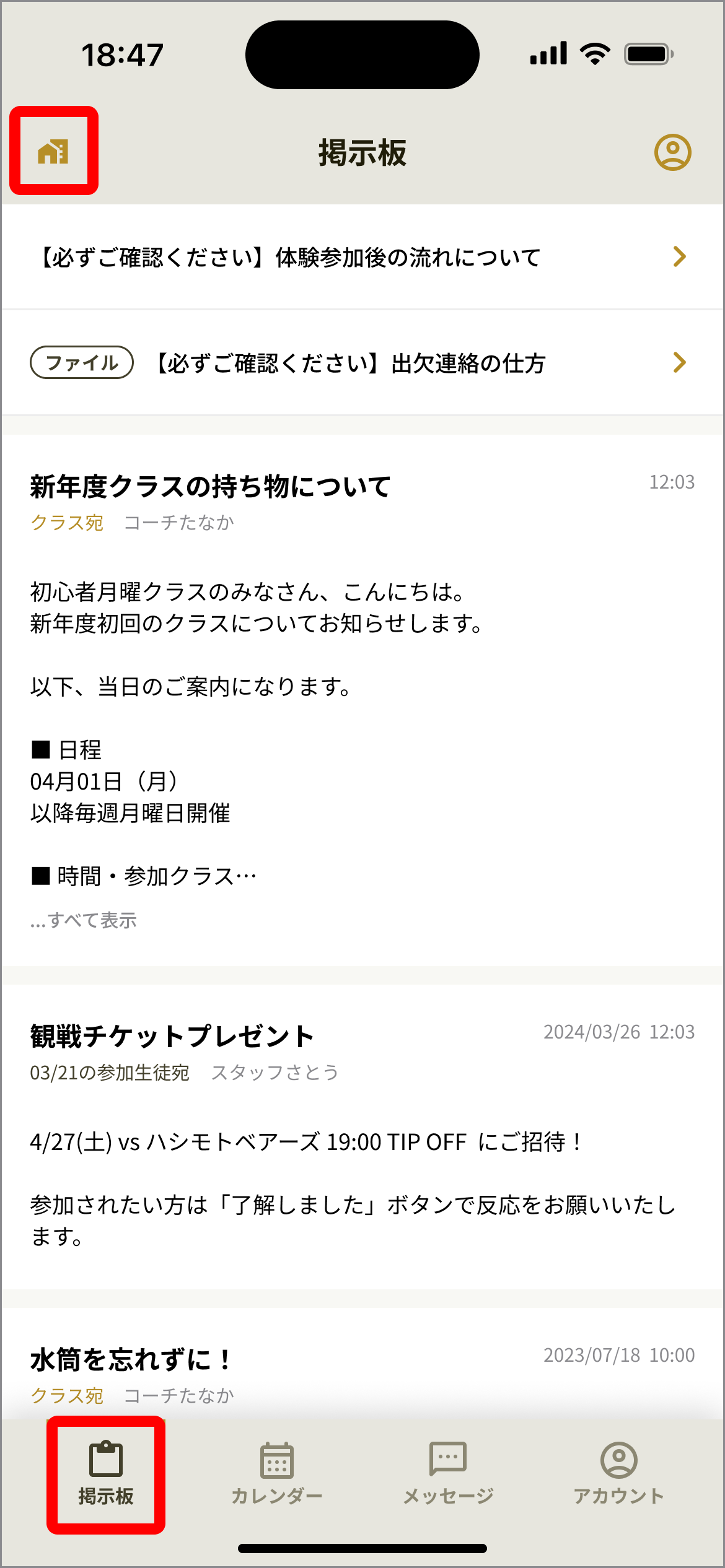This screenshot has height=1568, width=725.
Task: Tap the クラス宛 audience label
Action: [68, 523]
